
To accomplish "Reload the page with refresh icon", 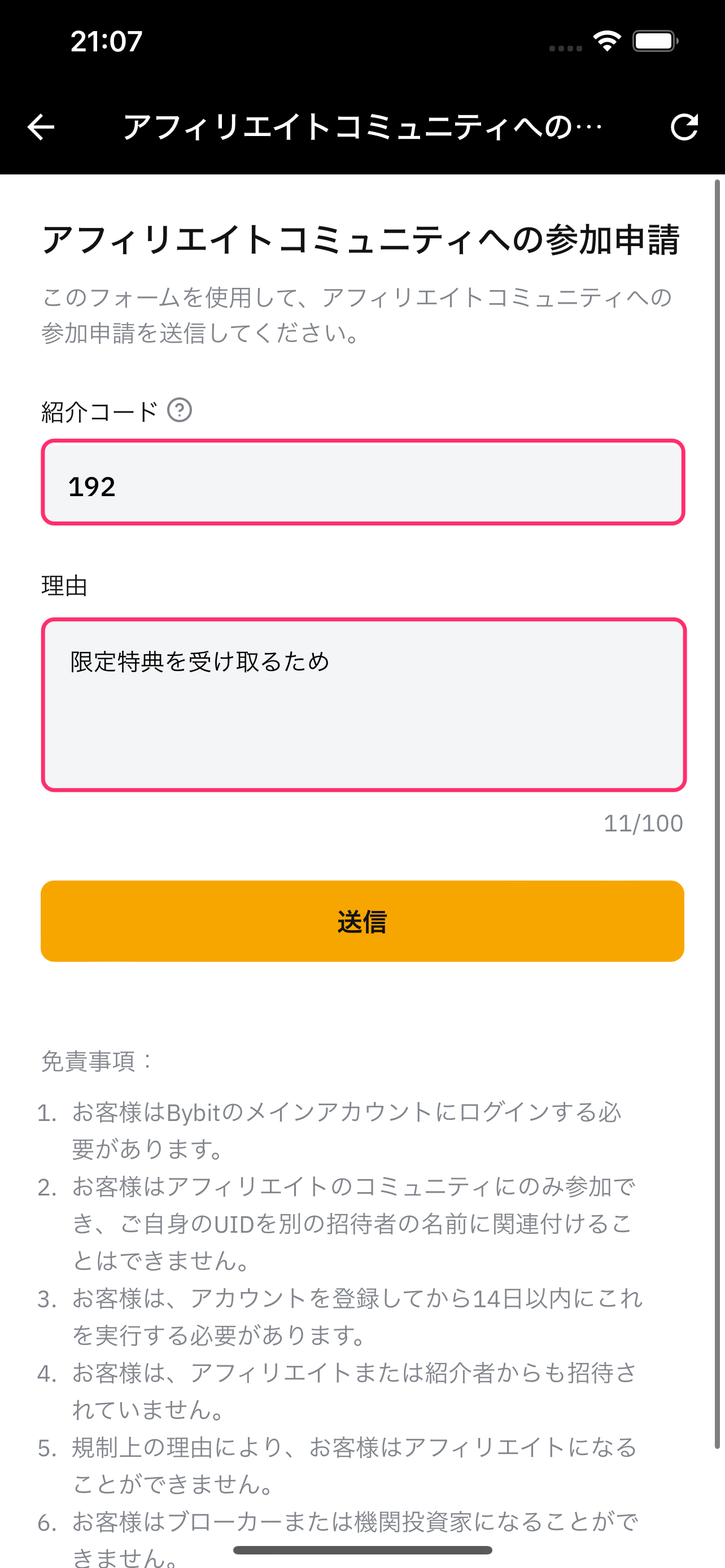I will pyautogui.click(x=684, y=127).
